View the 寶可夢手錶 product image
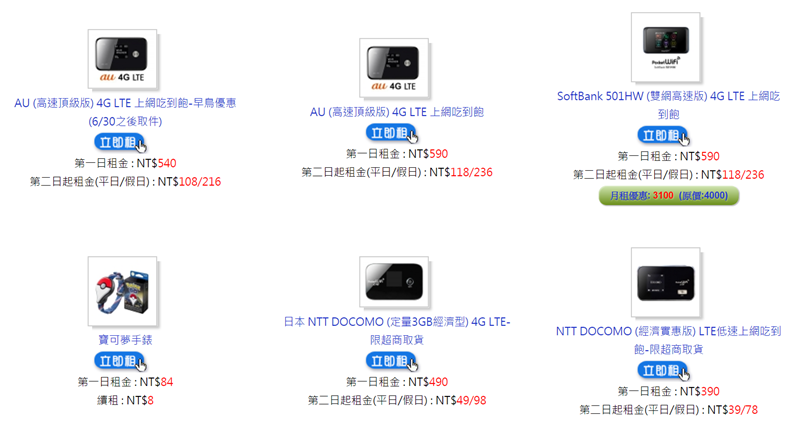 pyautogui.click(x=124, y=292)
